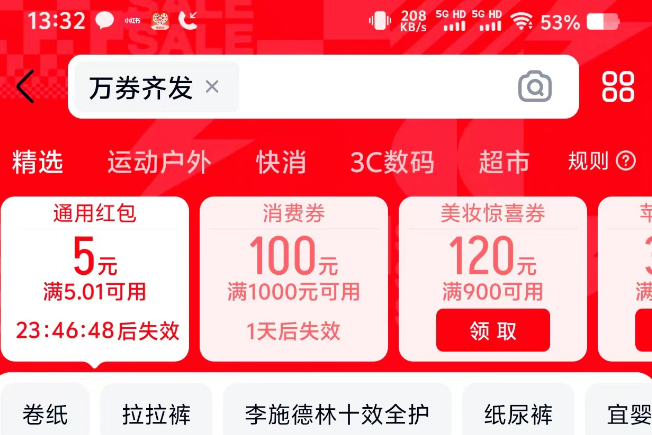Go back using the arrow icon
The image size is (652, 435).
coord(26,87)
